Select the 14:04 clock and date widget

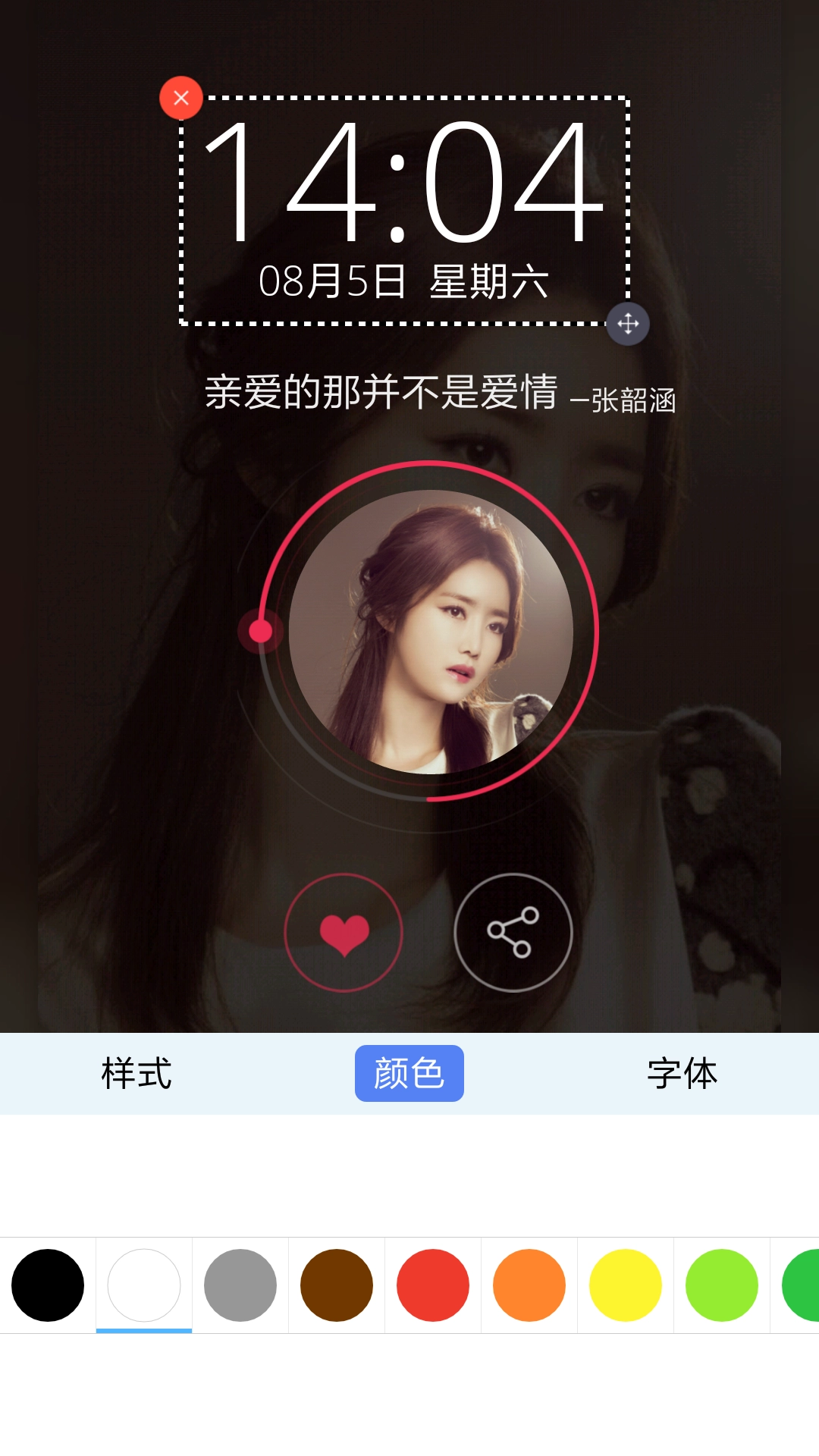404,210
